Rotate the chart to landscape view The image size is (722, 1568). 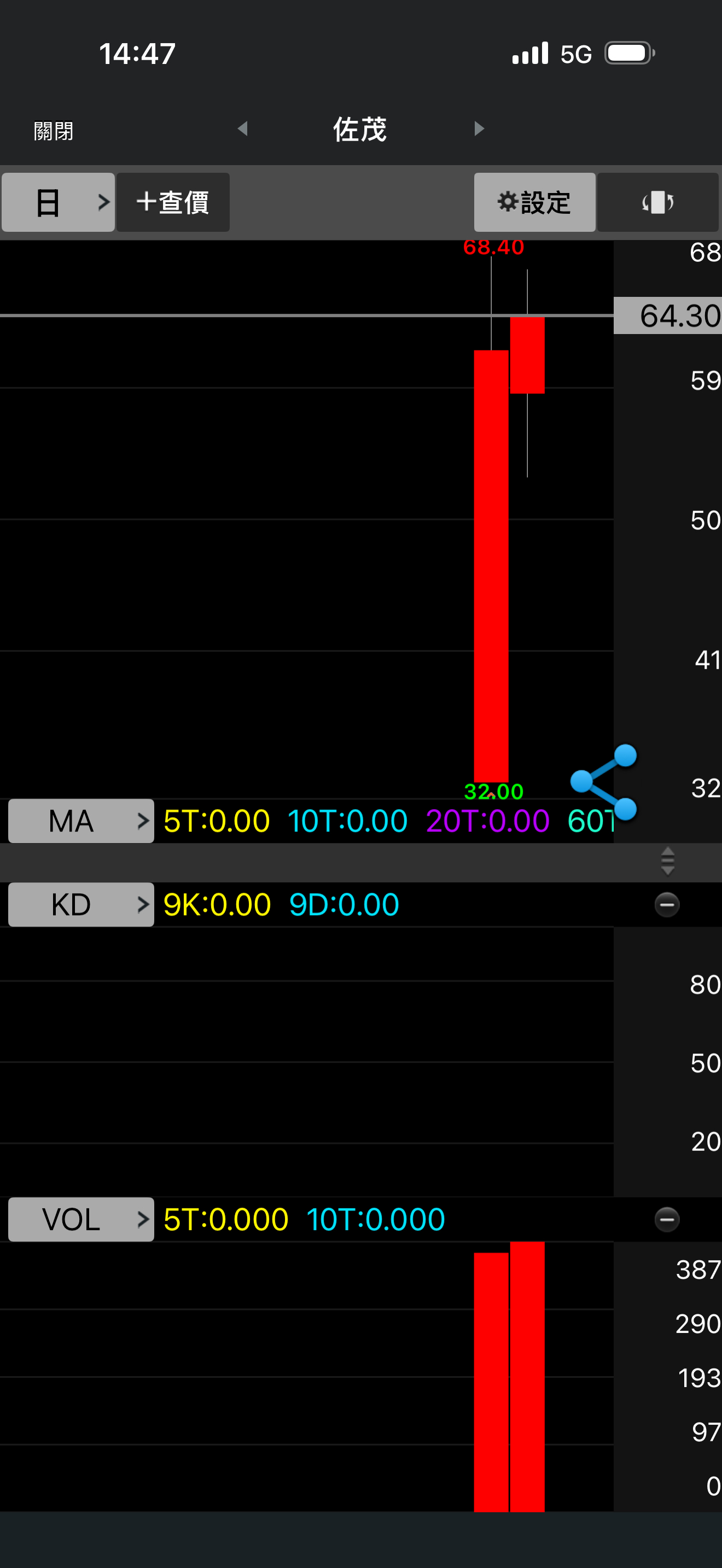coord(657,202)
